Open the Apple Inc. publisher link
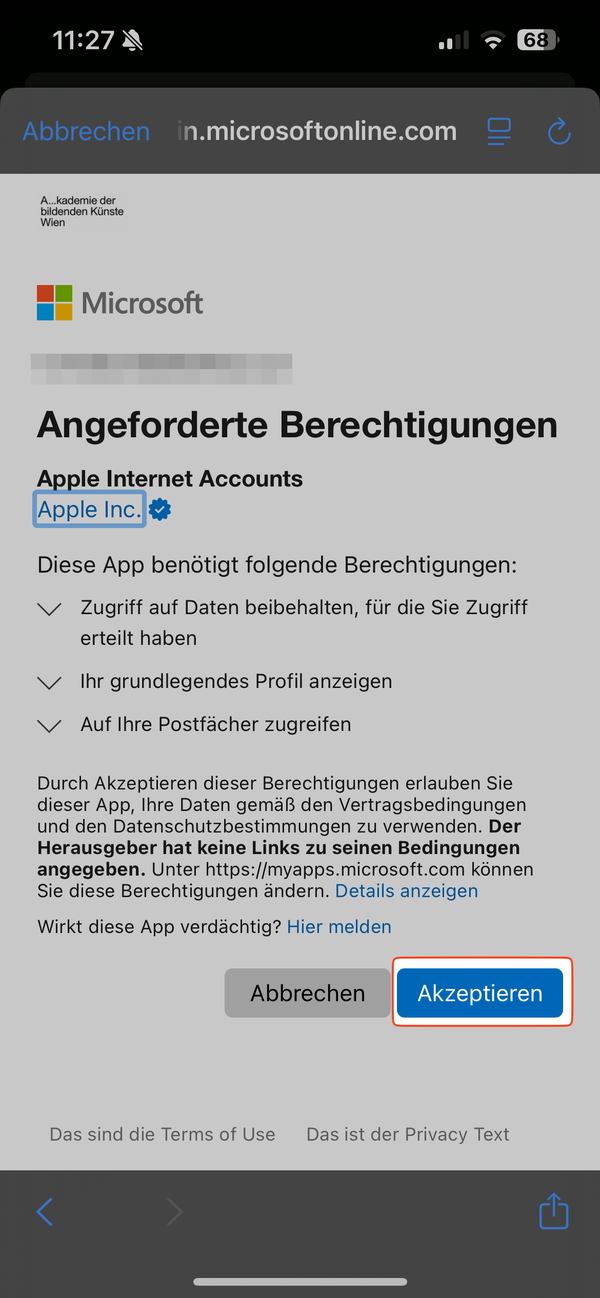Screen dimensions: 600x1298 90,509
